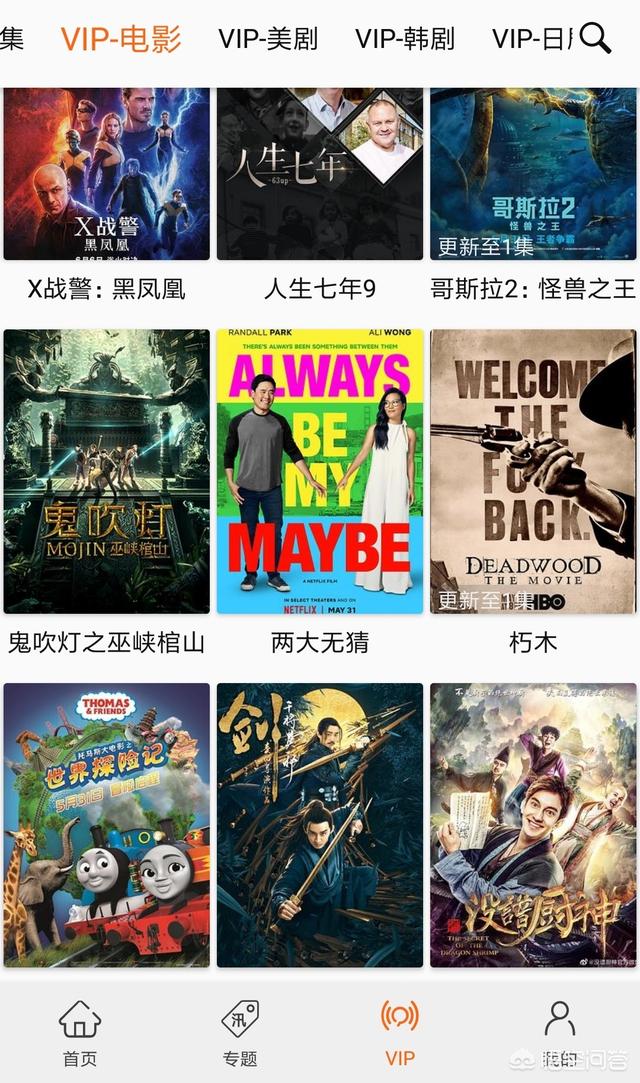Switch to the VIP-韩剧 tab

click(405, 39)
